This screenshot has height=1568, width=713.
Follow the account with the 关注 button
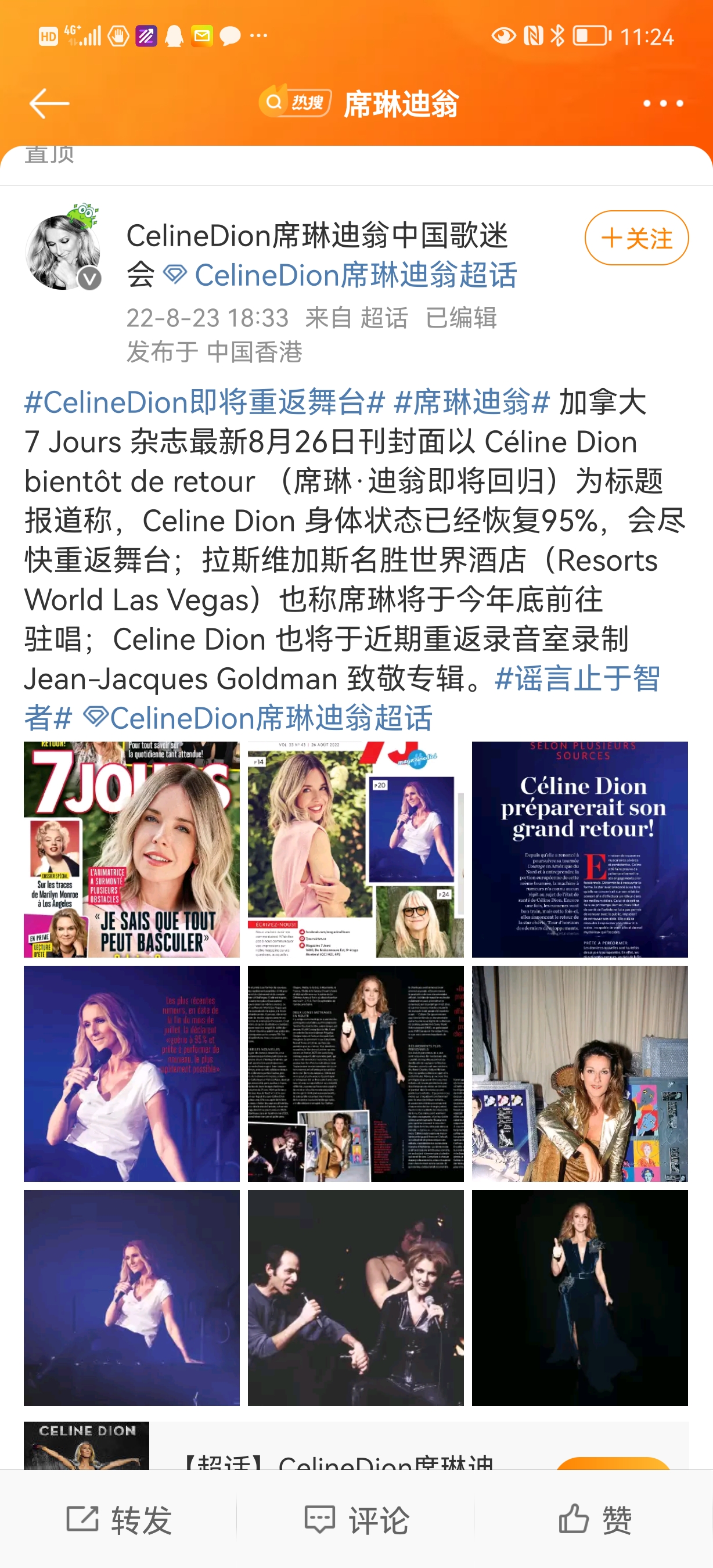pyautogui.click(x=636, y=238)
